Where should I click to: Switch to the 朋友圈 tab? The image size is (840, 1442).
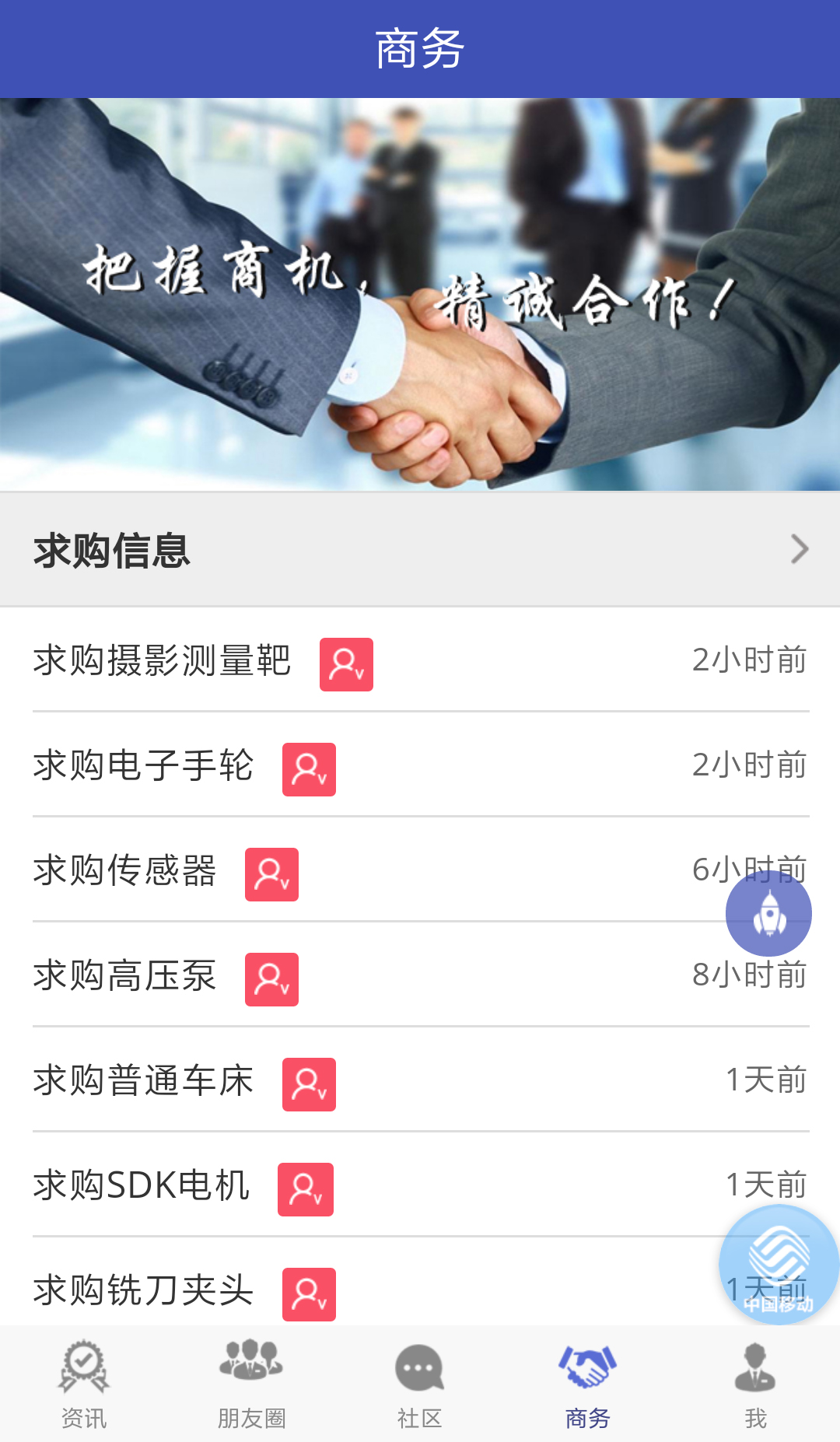click(251, 1384)
